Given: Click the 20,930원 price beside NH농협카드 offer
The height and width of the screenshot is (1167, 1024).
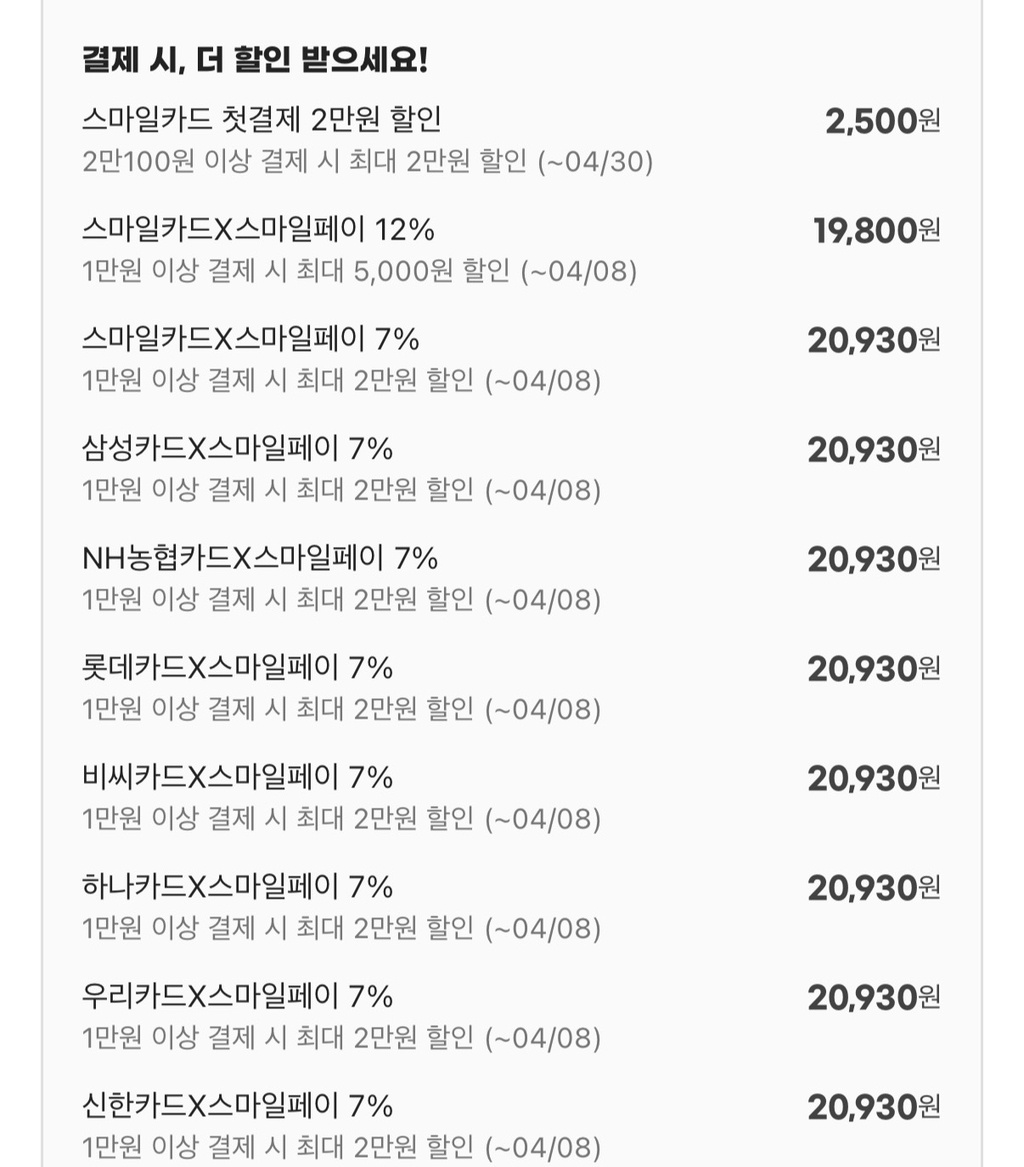Looking at the screenshot, I should [x=882, y=560].
